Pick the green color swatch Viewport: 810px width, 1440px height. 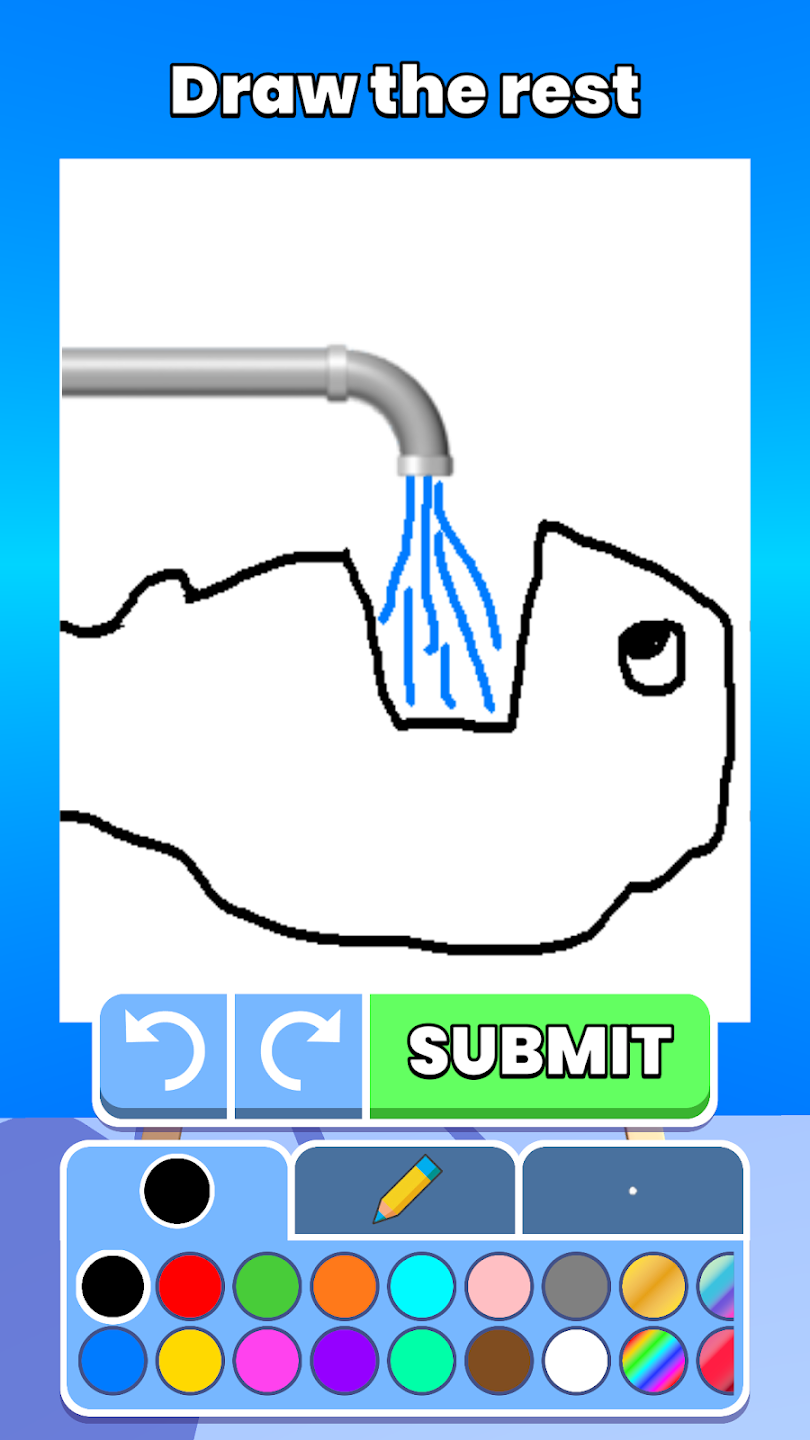tap(267, 1286)
